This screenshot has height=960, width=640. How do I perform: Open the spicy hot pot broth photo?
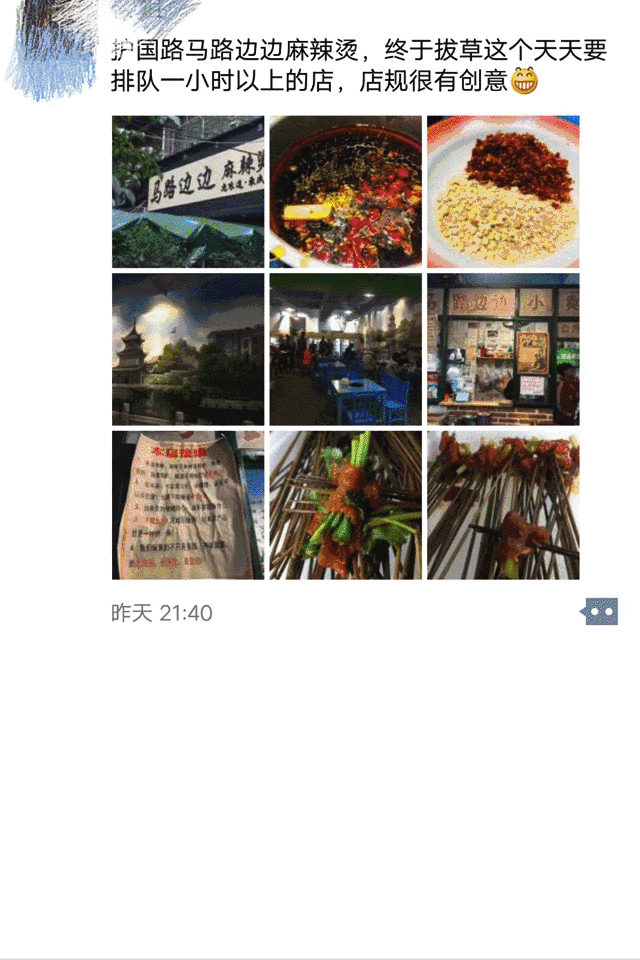click(x=346, y=192)
